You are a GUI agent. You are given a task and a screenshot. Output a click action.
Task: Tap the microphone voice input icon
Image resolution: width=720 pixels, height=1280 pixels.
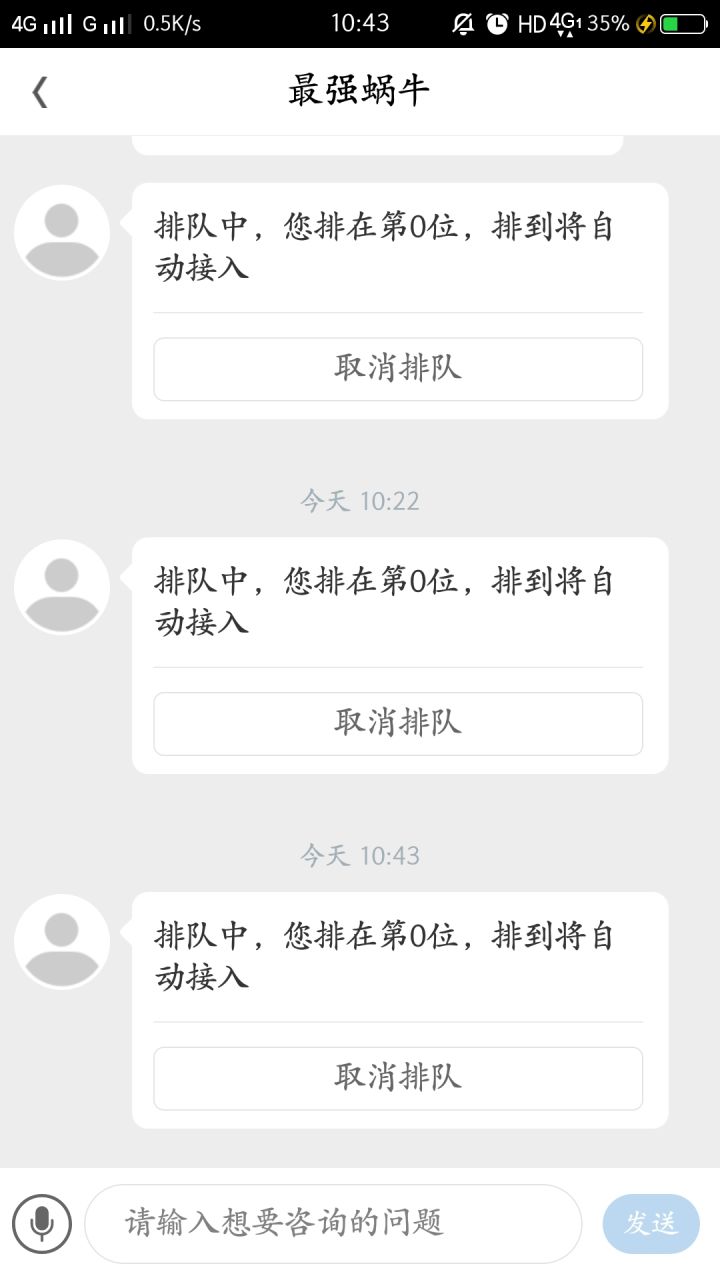click(42, 1223)
